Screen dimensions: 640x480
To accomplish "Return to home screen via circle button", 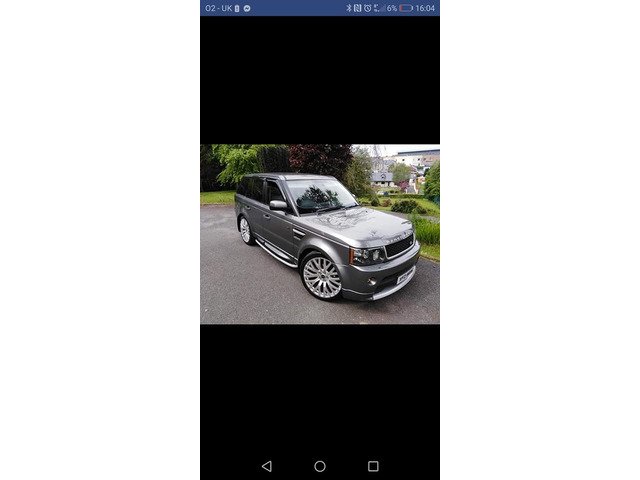I will pos(320,466).
